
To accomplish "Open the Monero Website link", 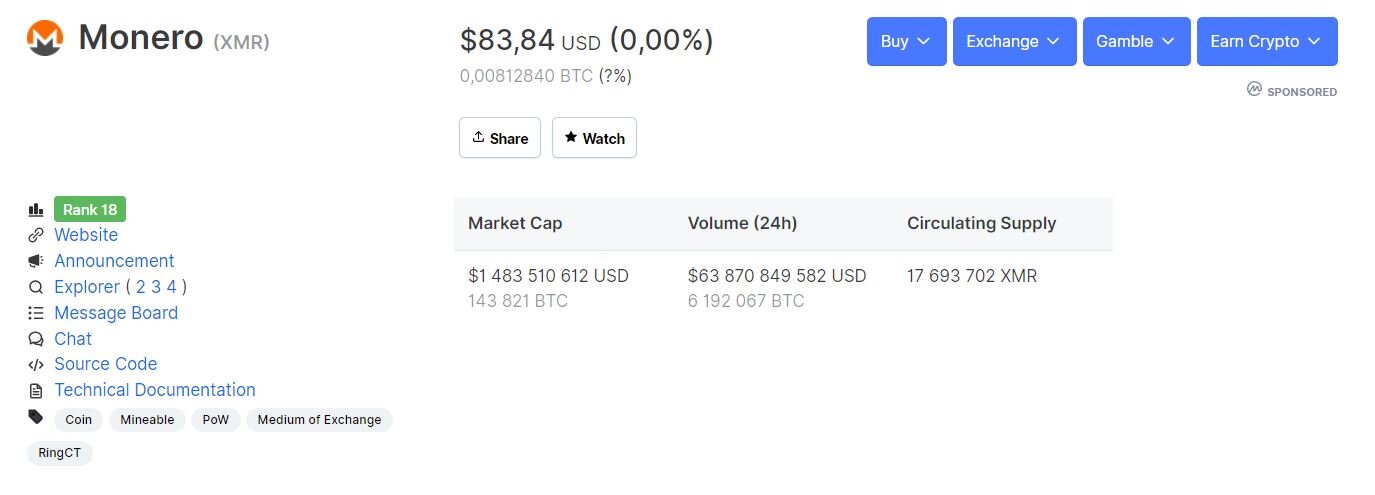I will point(86,235).
